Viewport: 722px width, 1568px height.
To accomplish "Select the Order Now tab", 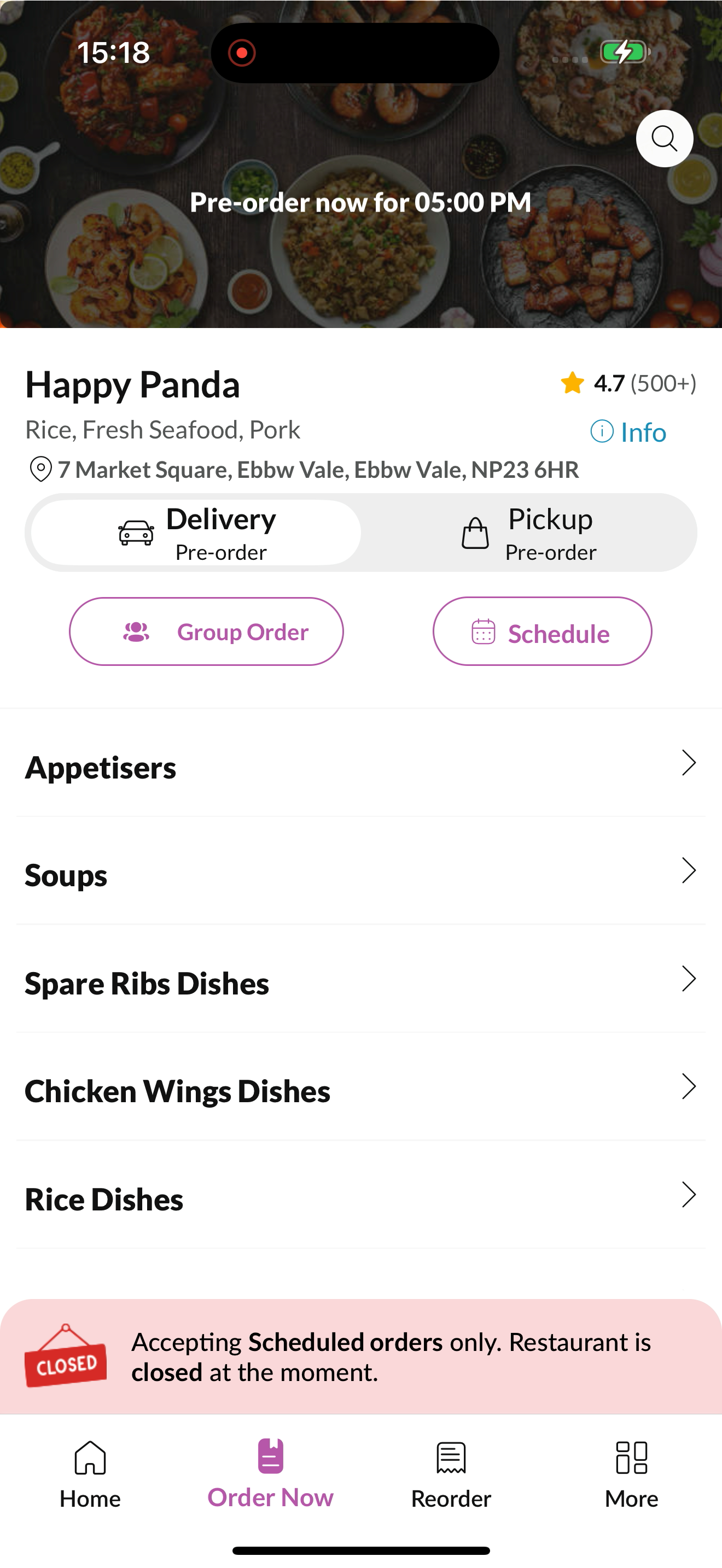I will pos(270,1475).
